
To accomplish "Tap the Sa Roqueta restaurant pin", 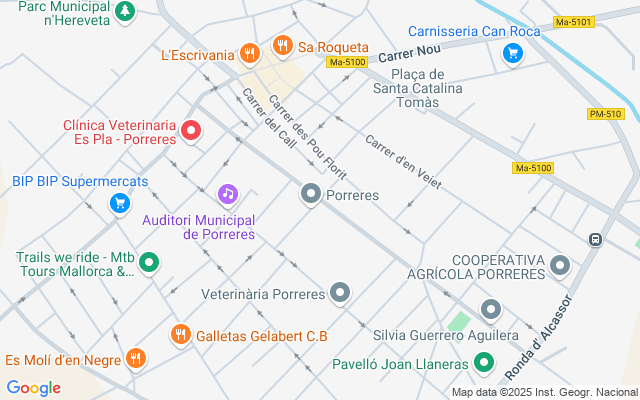I will click(283, 46).
